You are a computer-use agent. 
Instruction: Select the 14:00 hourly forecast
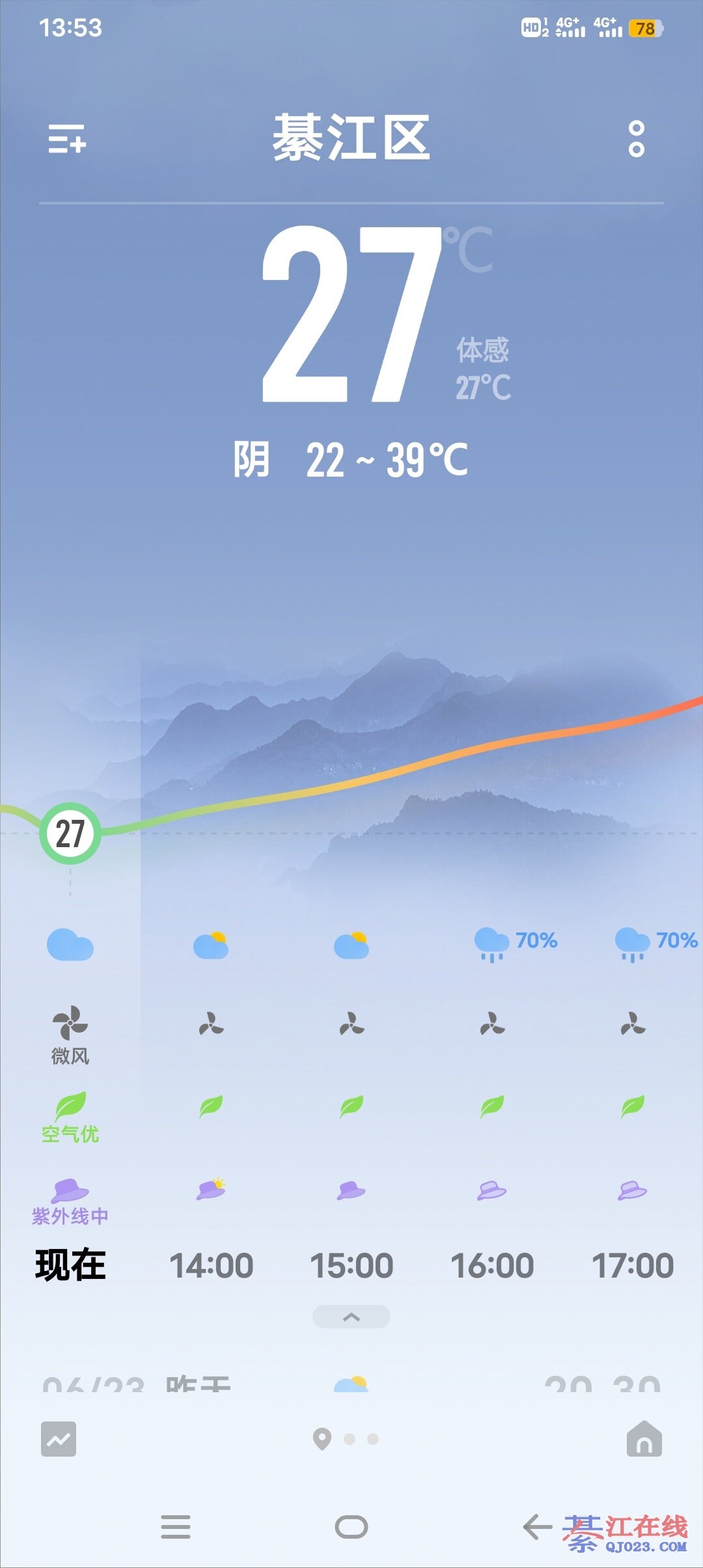(211, 1266)
